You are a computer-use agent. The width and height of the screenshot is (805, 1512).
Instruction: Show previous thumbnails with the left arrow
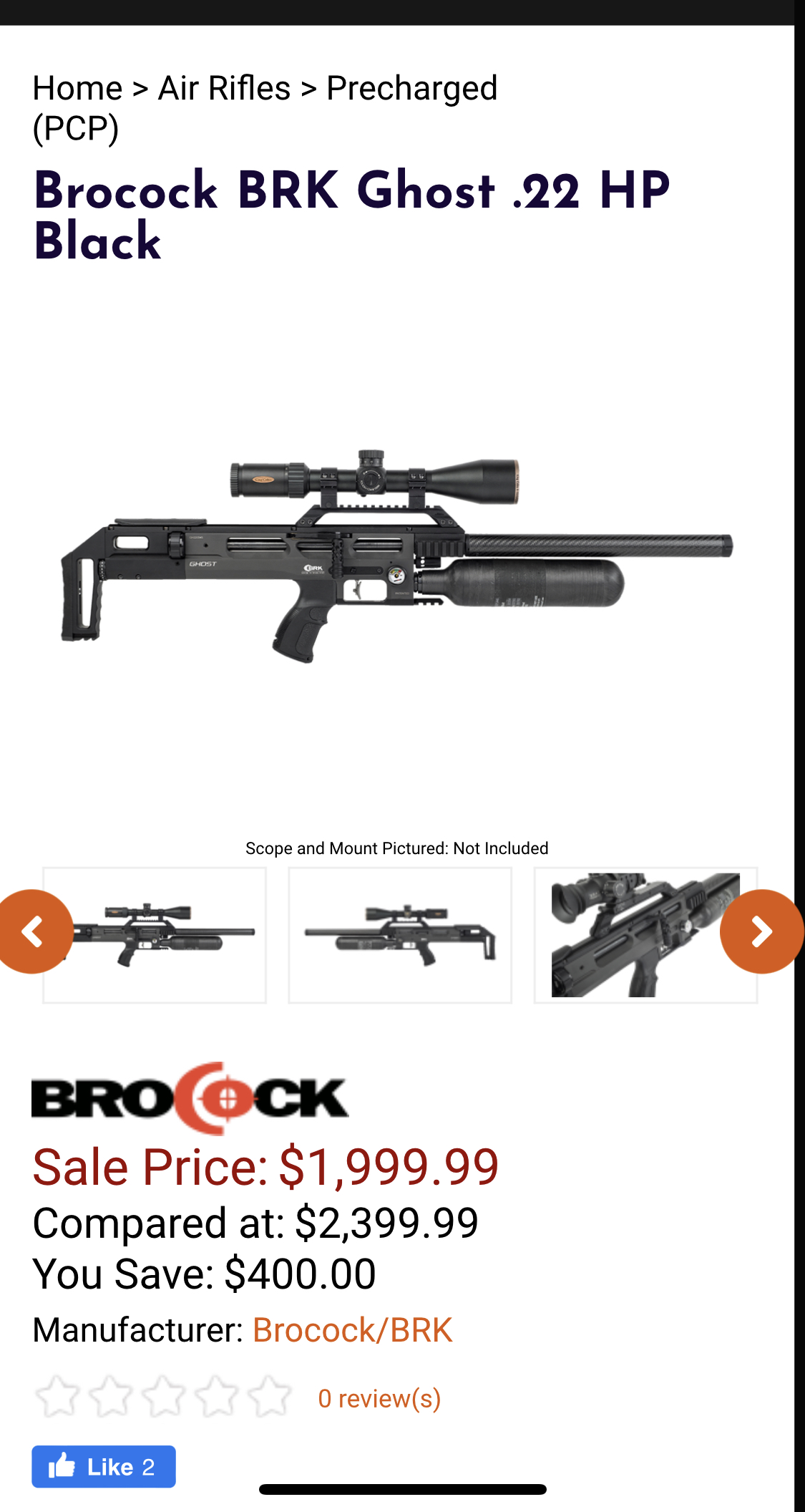point(33,931)
